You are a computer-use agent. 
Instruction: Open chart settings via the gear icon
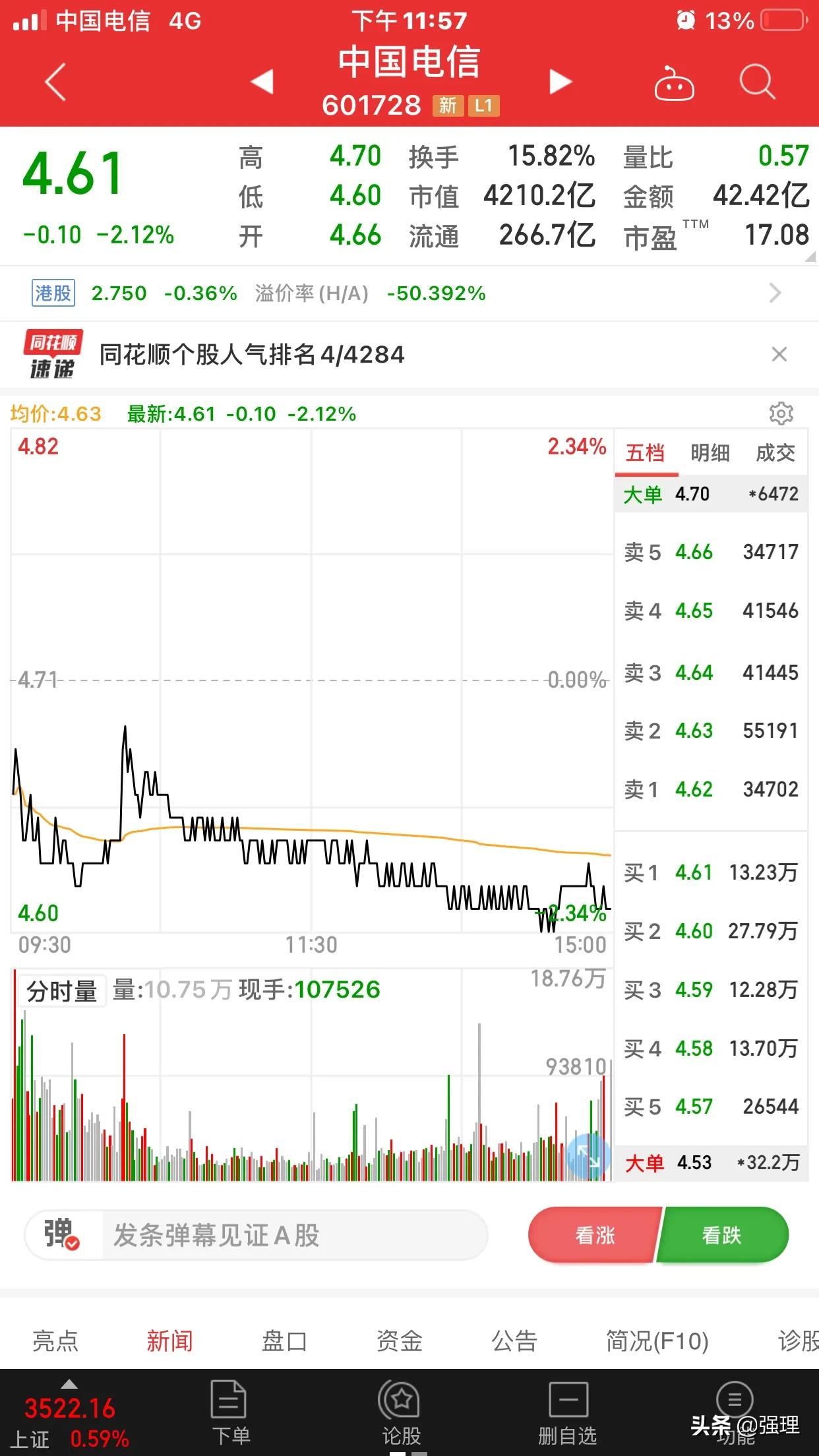tap(781, 414)
